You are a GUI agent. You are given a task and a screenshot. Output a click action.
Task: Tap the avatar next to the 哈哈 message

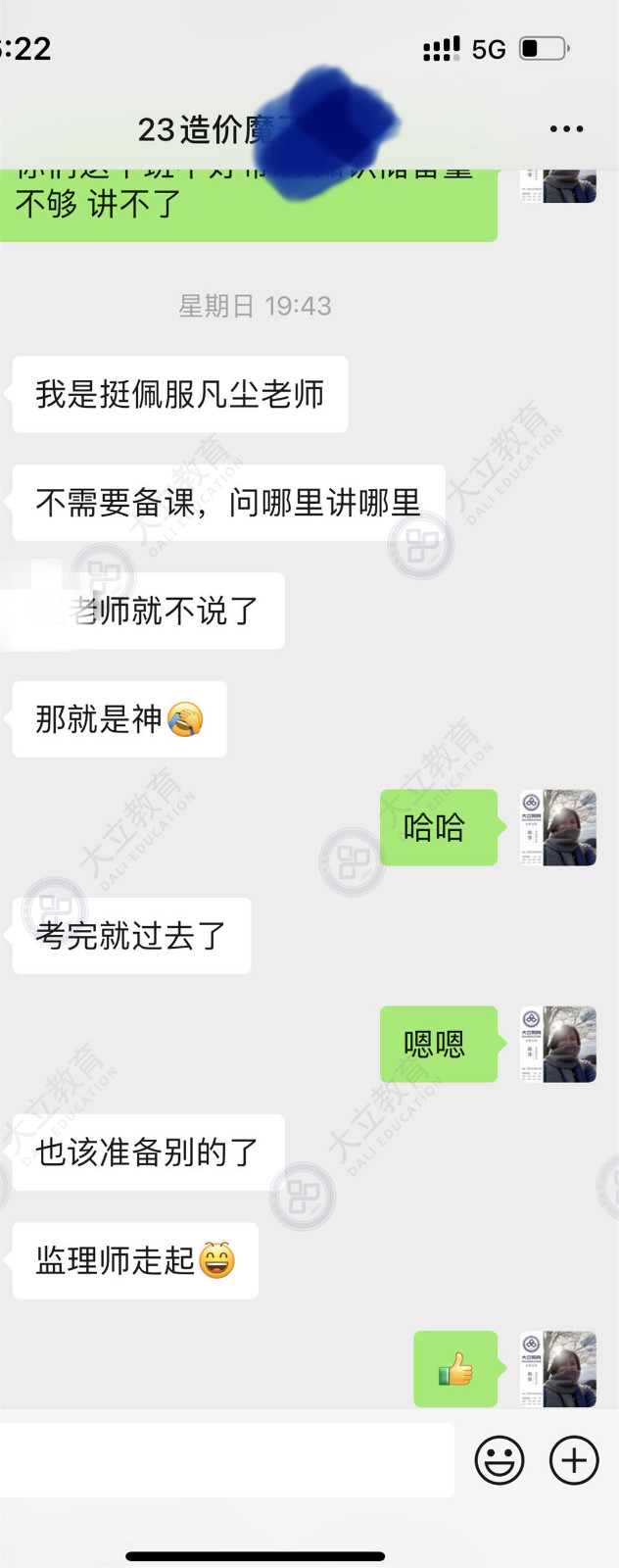[557, 828]
